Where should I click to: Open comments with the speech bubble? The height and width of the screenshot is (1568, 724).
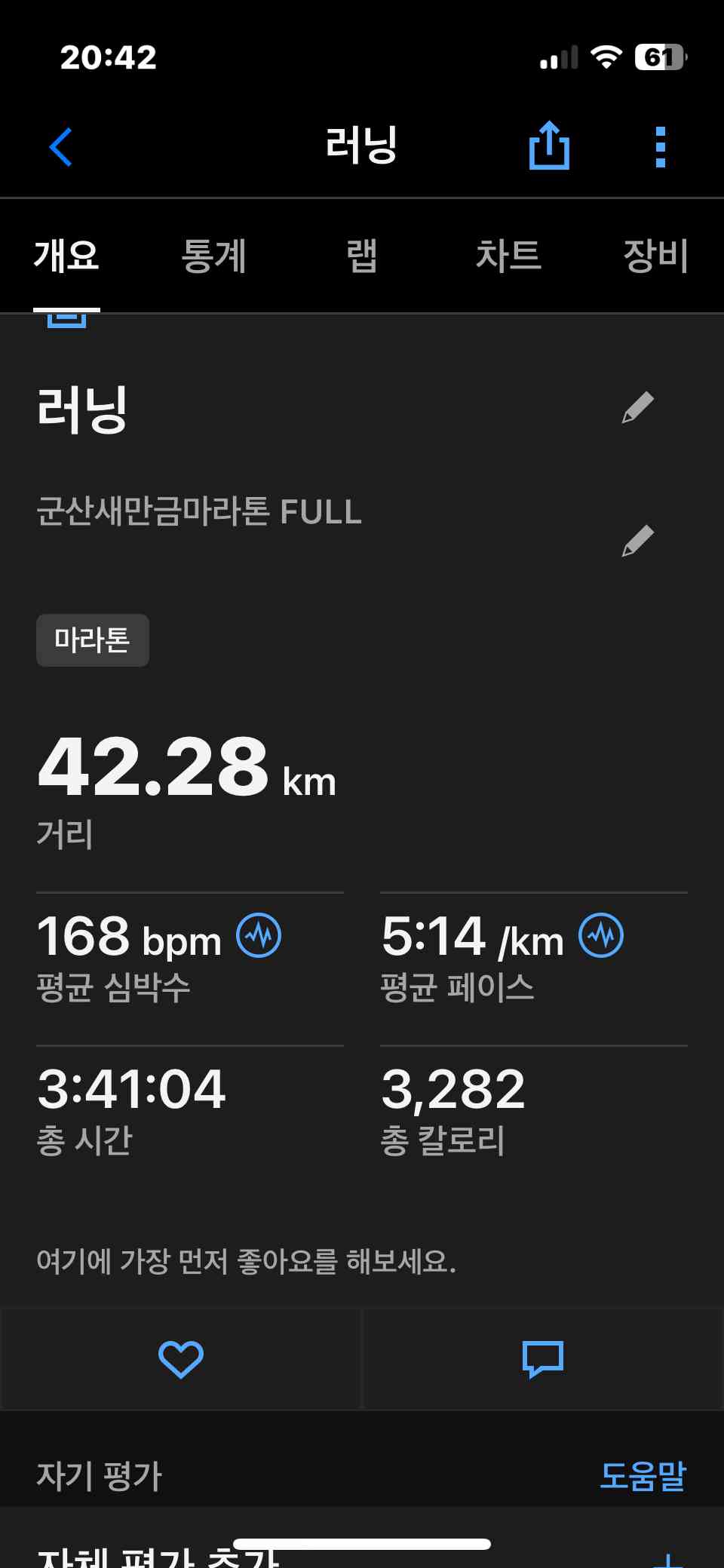pyautogui.click(x=543, y=1359)
